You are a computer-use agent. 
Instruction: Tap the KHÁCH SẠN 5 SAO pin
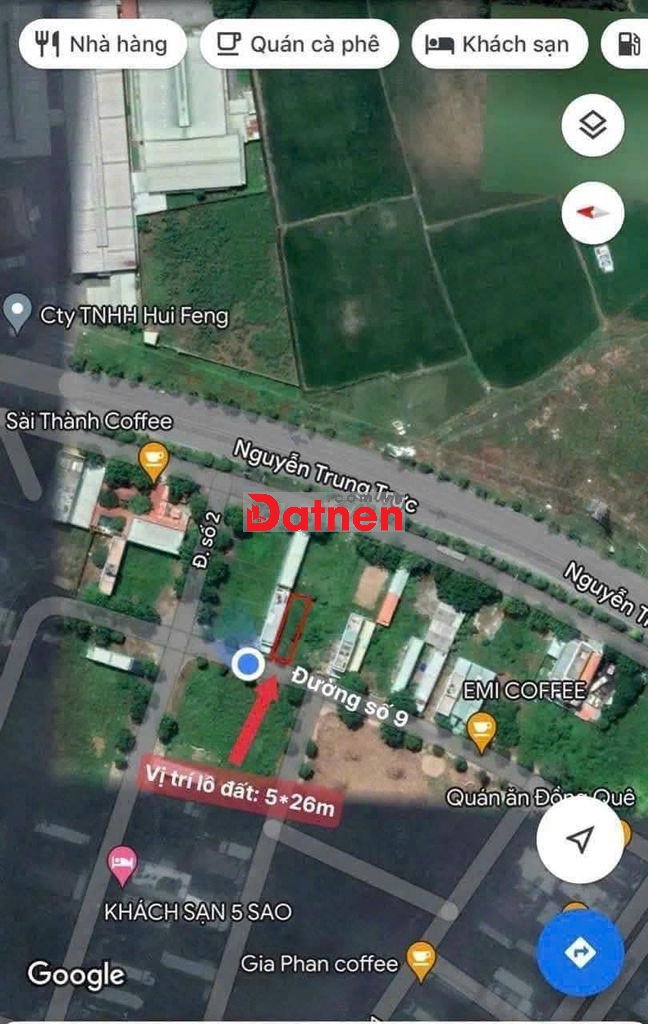(x=122, y=866)
